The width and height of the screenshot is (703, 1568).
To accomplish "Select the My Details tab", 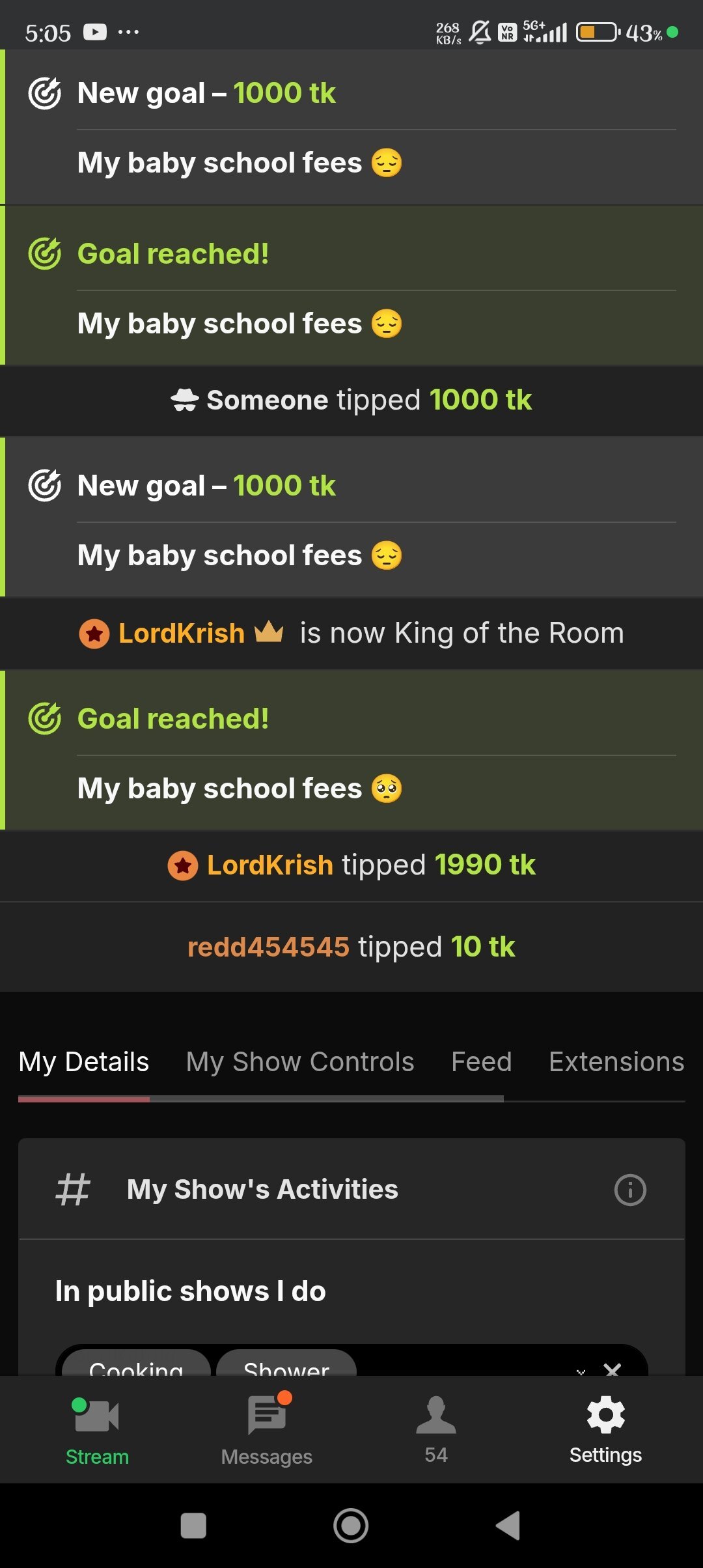I will (x=84, y=1062).
